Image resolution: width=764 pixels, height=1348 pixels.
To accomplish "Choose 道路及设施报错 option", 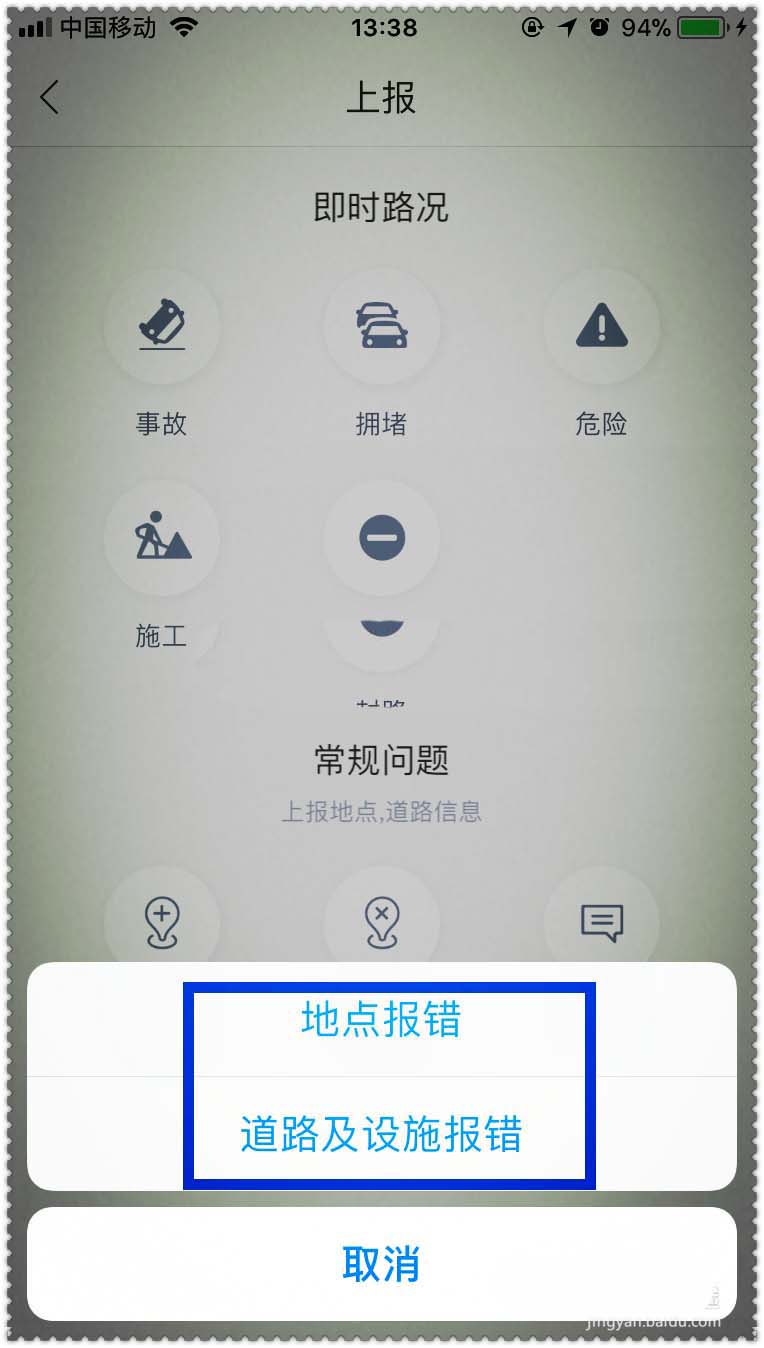I will (381, 1136).
